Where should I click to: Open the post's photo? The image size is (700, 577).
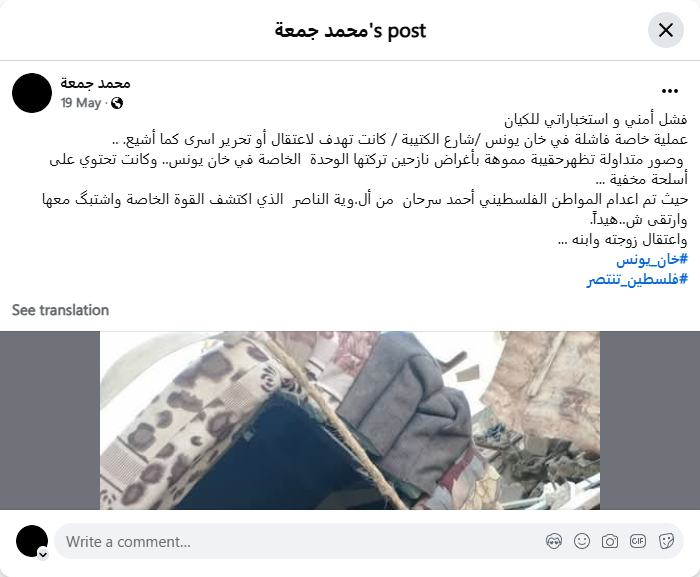click(350, 420)
